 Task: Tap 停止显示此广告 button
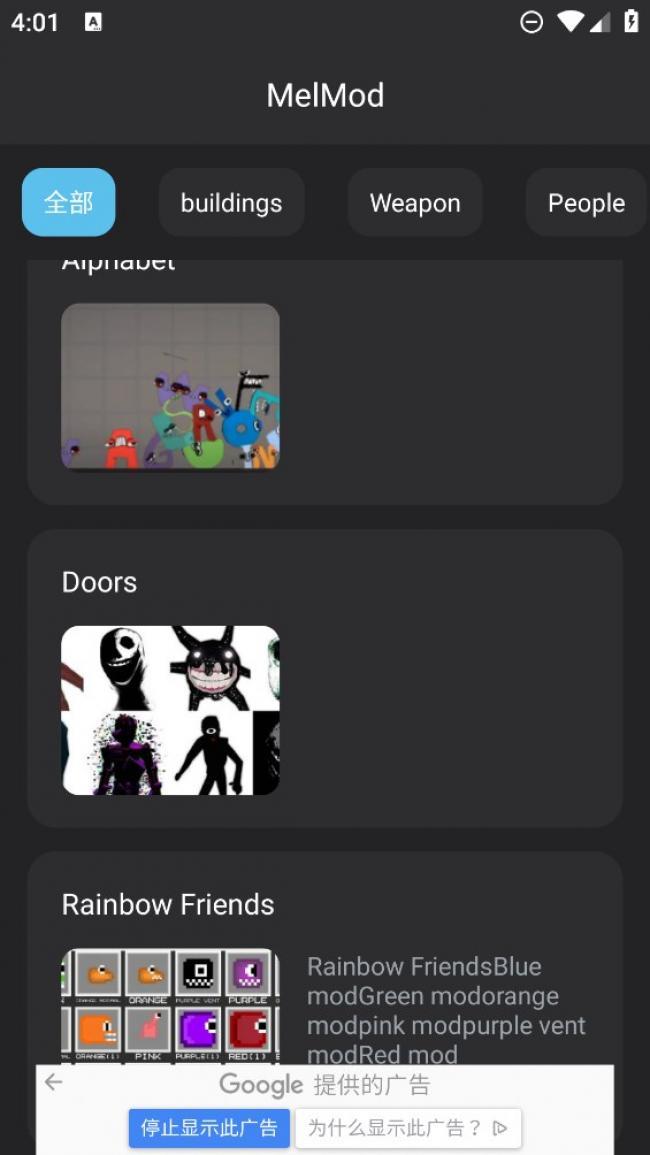[209, 1128]
